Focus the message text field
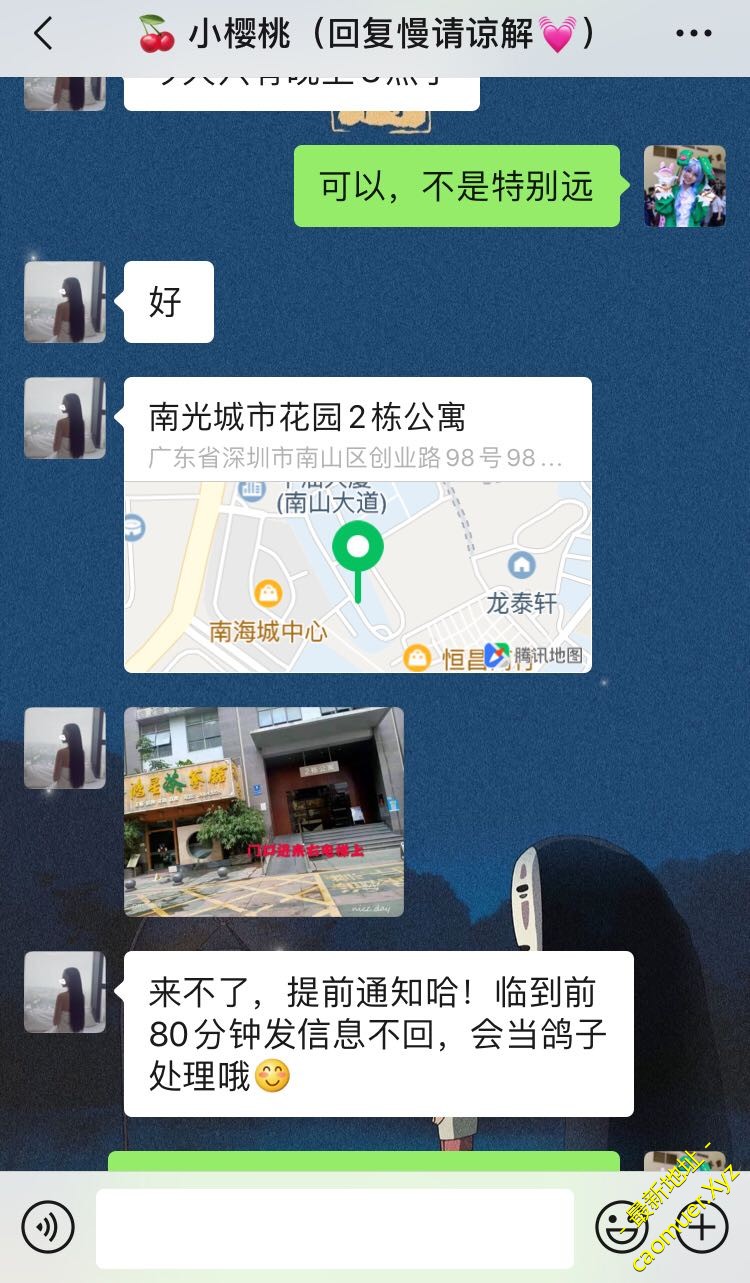Viewport: 750px width, 1283px height. pyautogui.click(x=334, y=1227)
